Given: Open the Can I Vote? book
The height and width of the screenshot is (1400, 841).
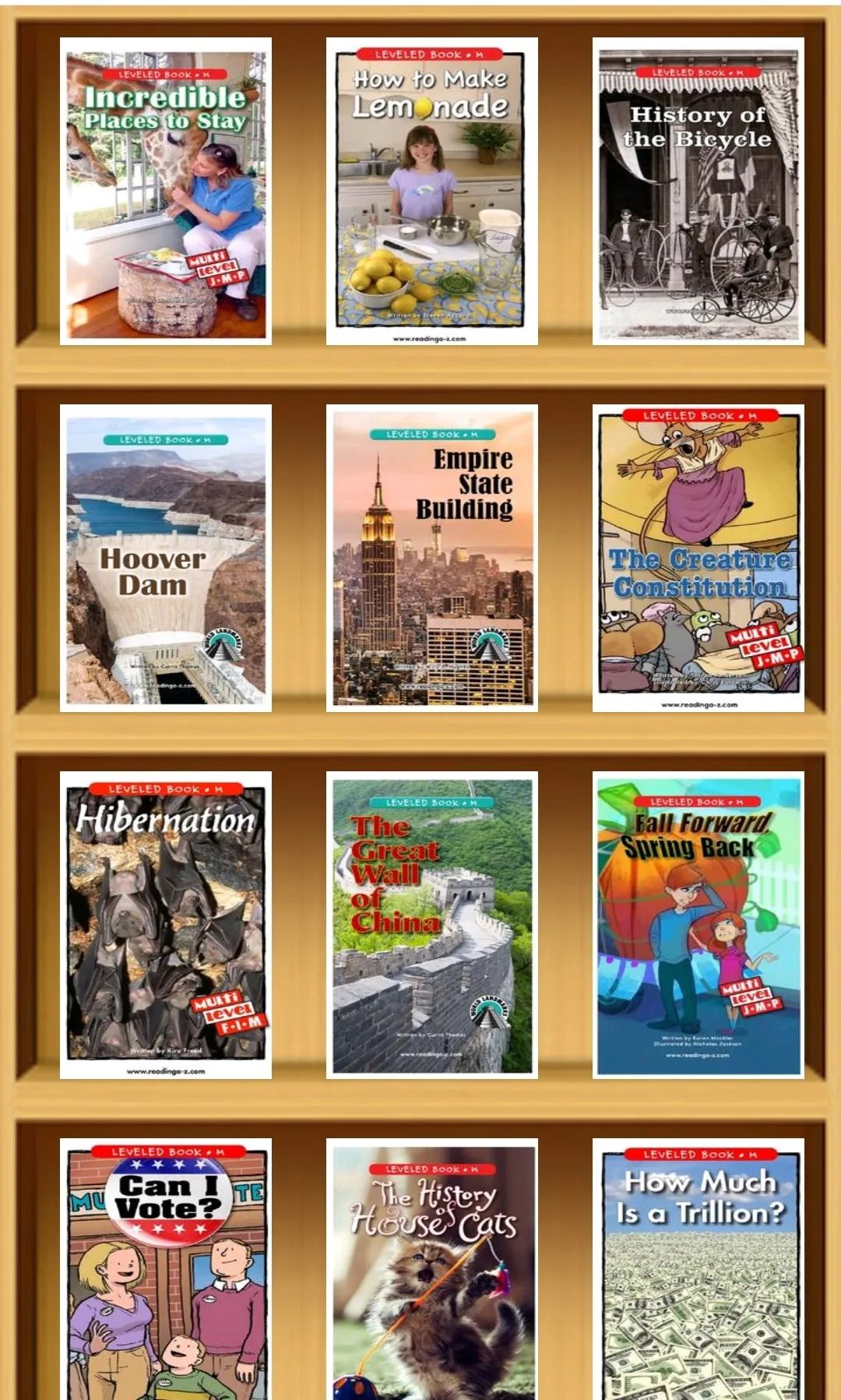Looking at the screenshot, I should 166,1269.
